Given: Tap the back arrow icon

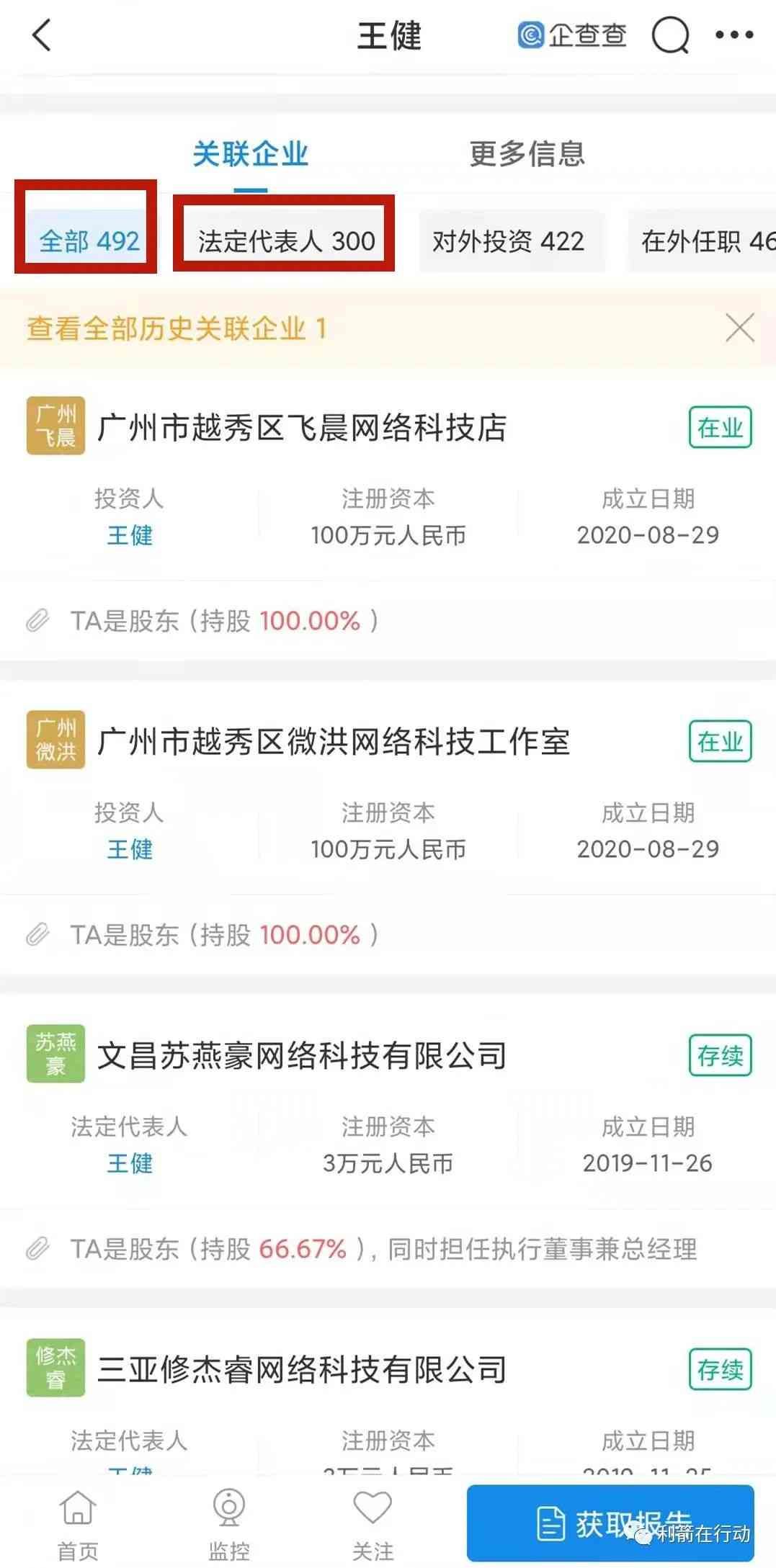Looking at the screenshot, I should 41,36.
